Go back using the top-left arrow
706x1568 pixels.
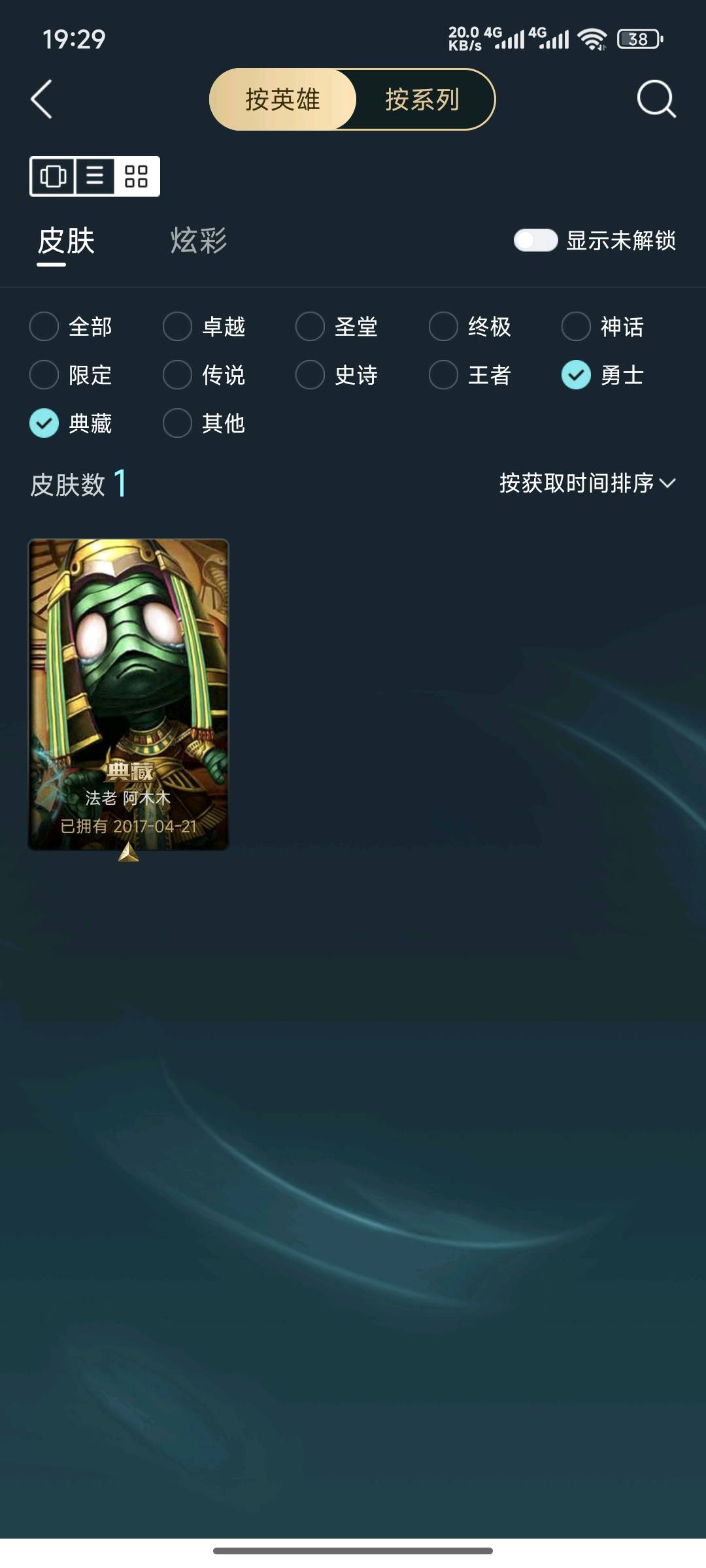click(x=42, y=100)
